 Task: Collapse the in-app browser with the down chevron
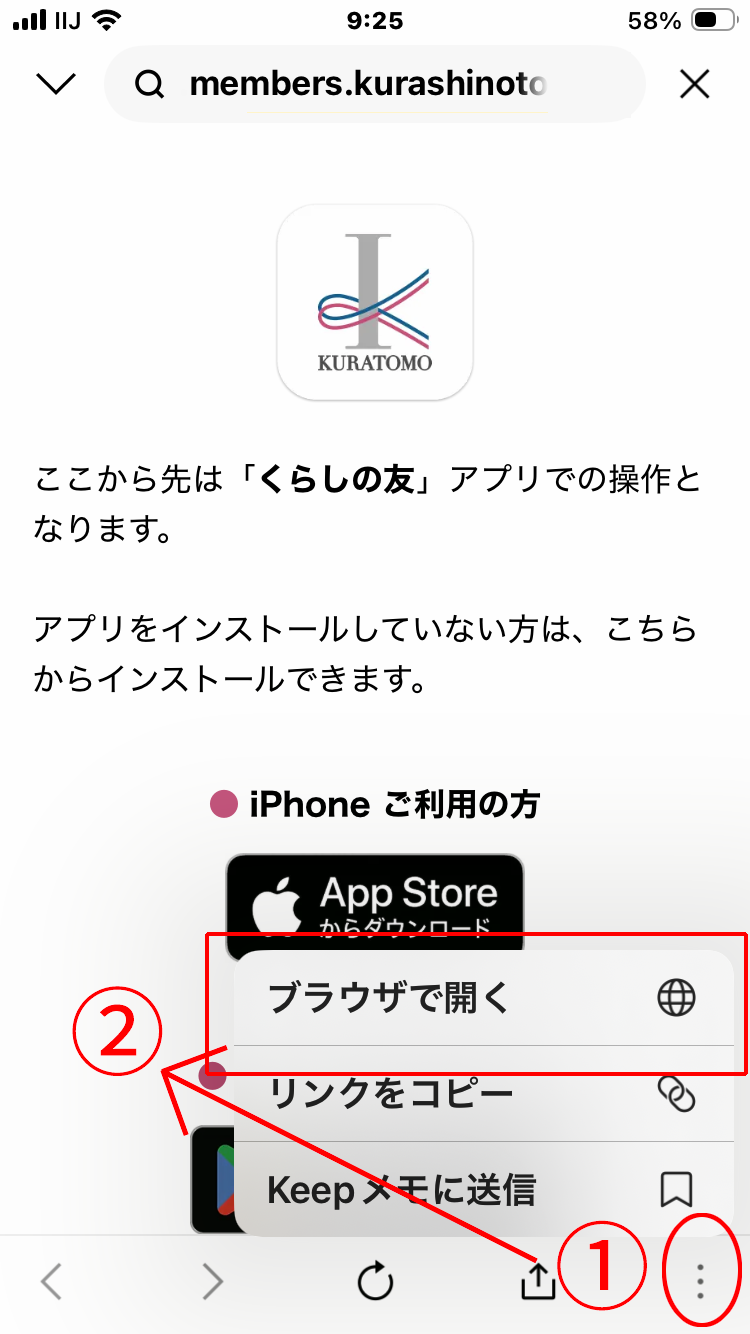(56, 85)
